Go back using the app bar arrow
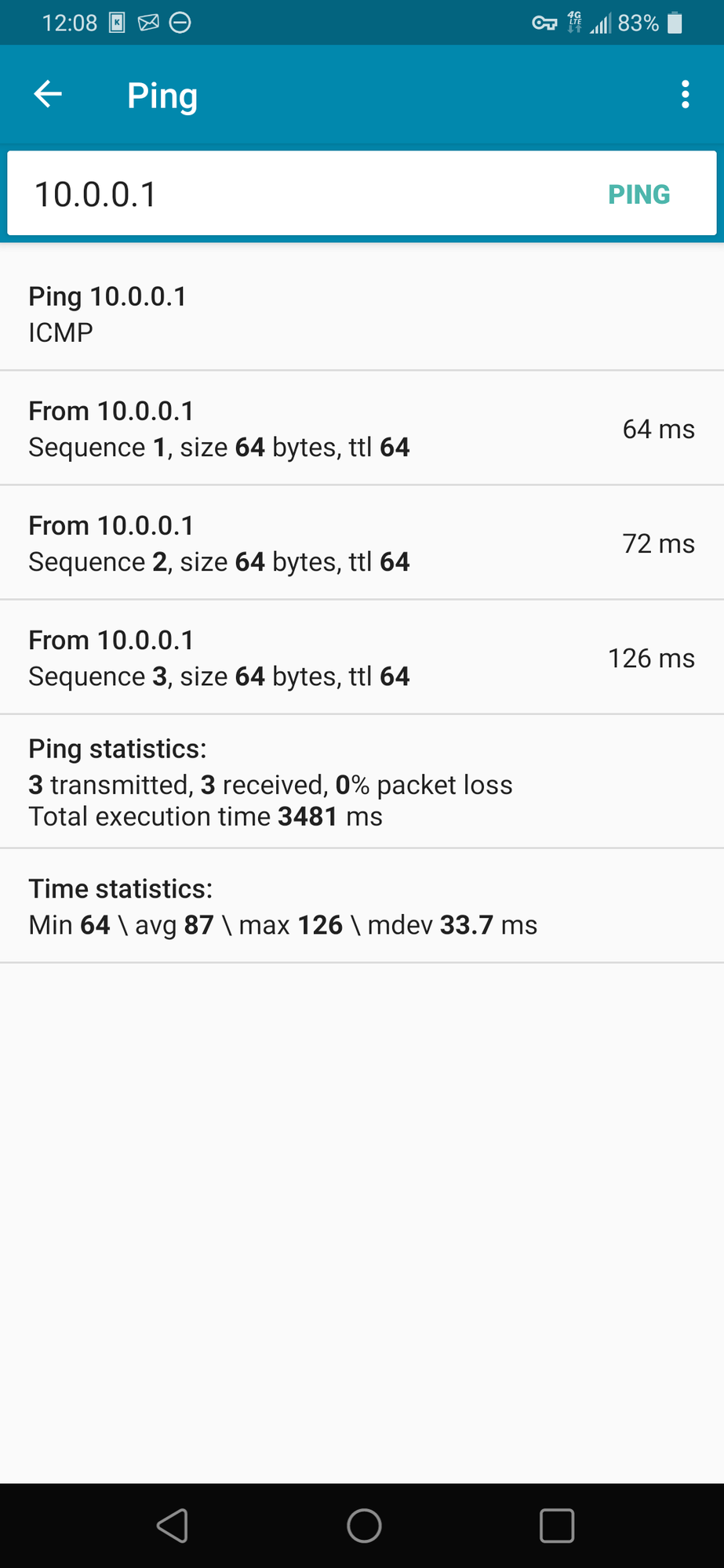 (x=48, y=94)
